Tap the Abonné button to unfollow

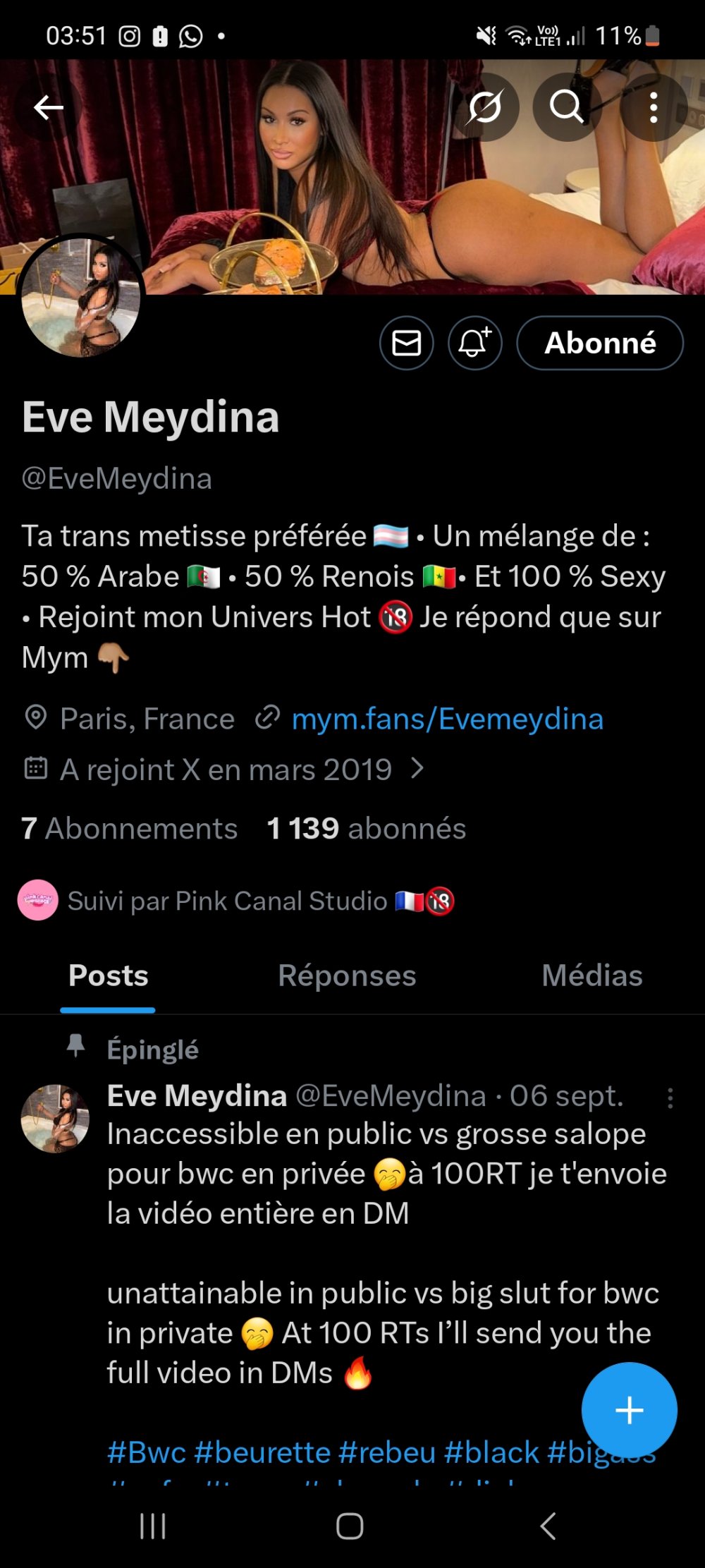(x=600, y=344)
